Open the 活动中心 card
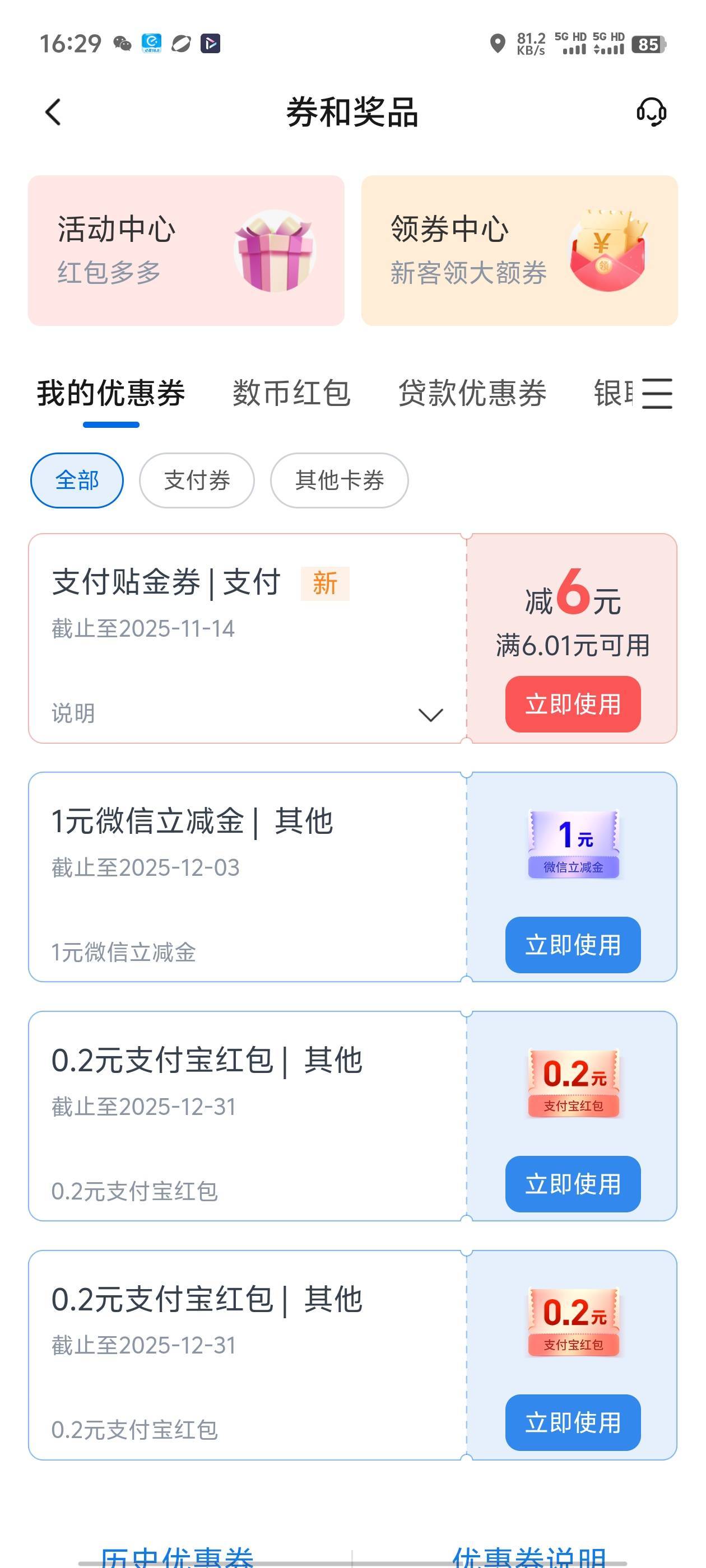 tap(186, 250)
